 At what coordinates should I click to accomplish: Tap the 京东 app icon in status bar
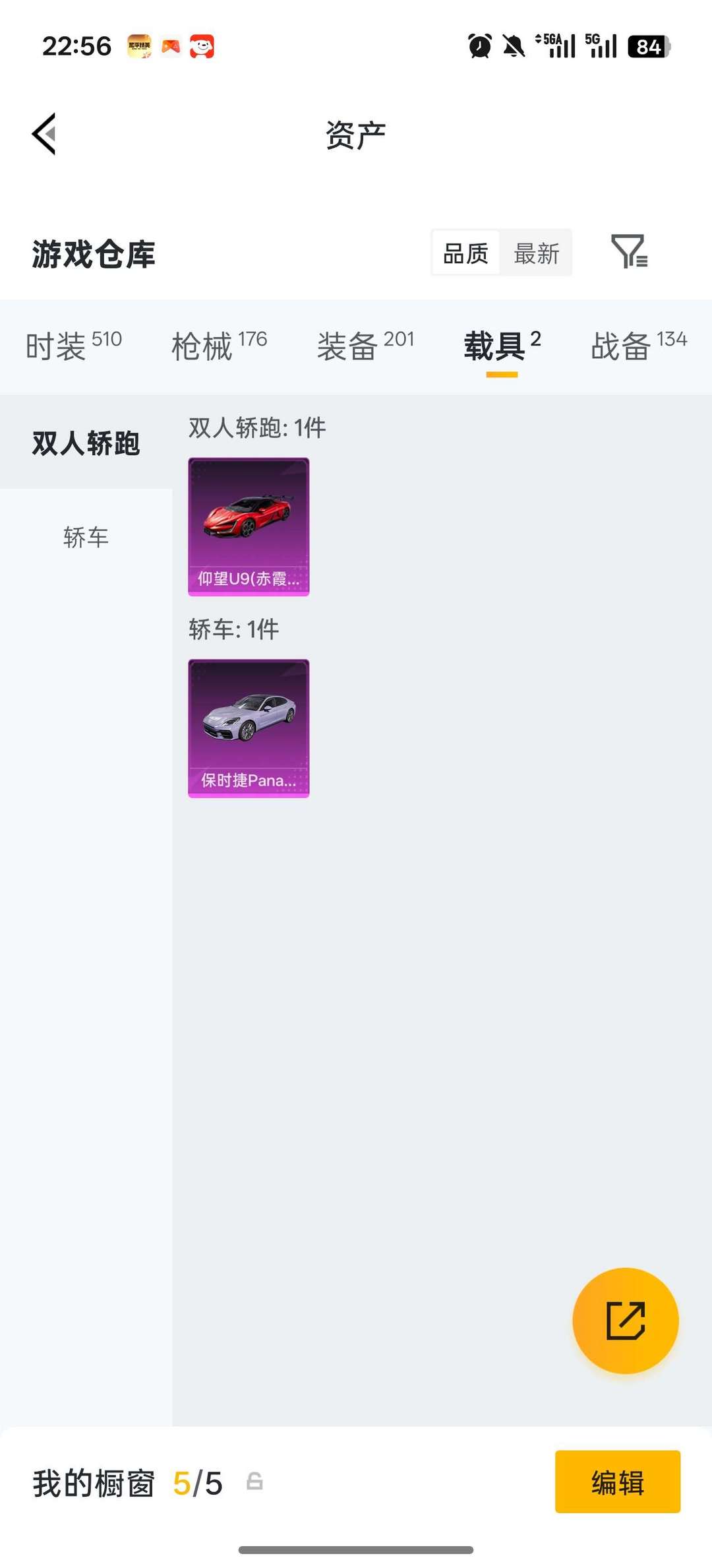coord(202,46)
